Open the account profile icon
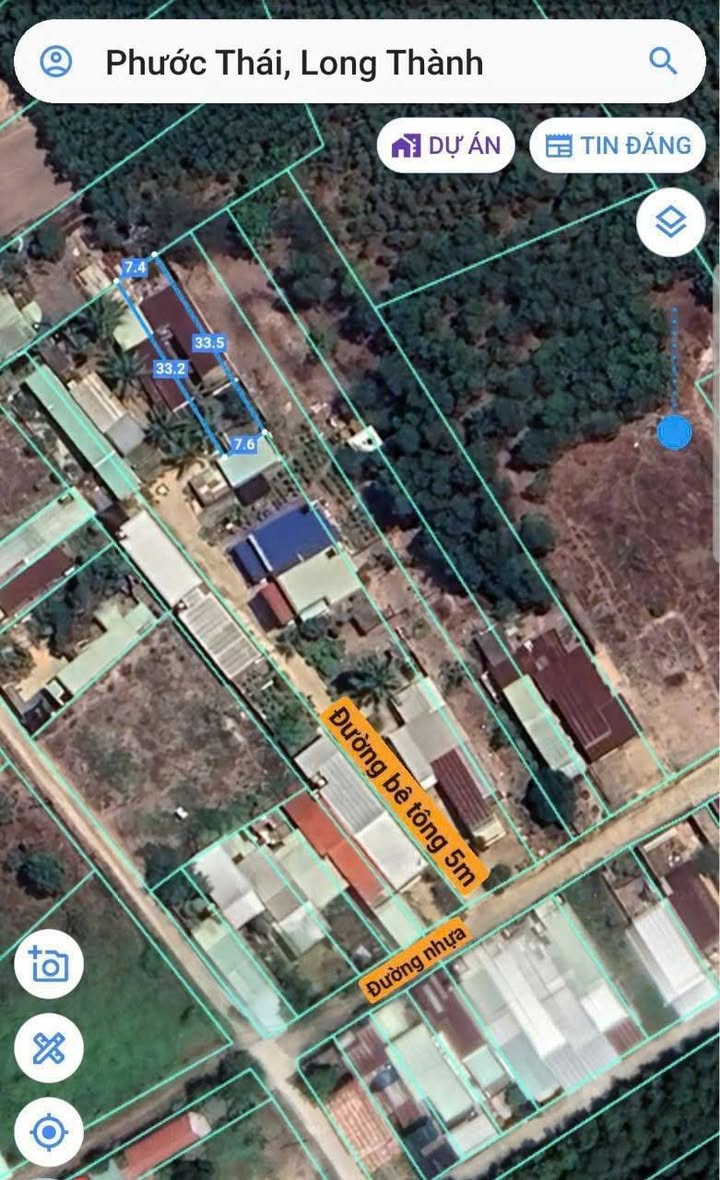 click(x=56, y=62)
